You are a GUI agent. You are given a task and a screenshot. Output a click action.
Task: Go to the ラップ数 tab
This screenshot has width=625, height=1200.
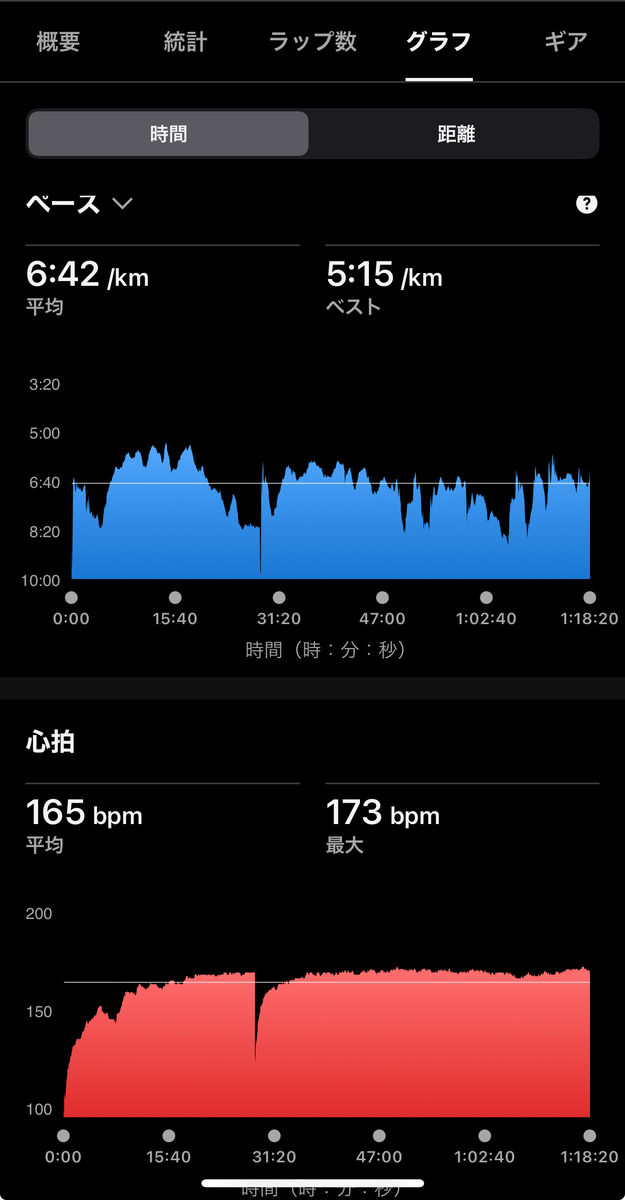313,42
